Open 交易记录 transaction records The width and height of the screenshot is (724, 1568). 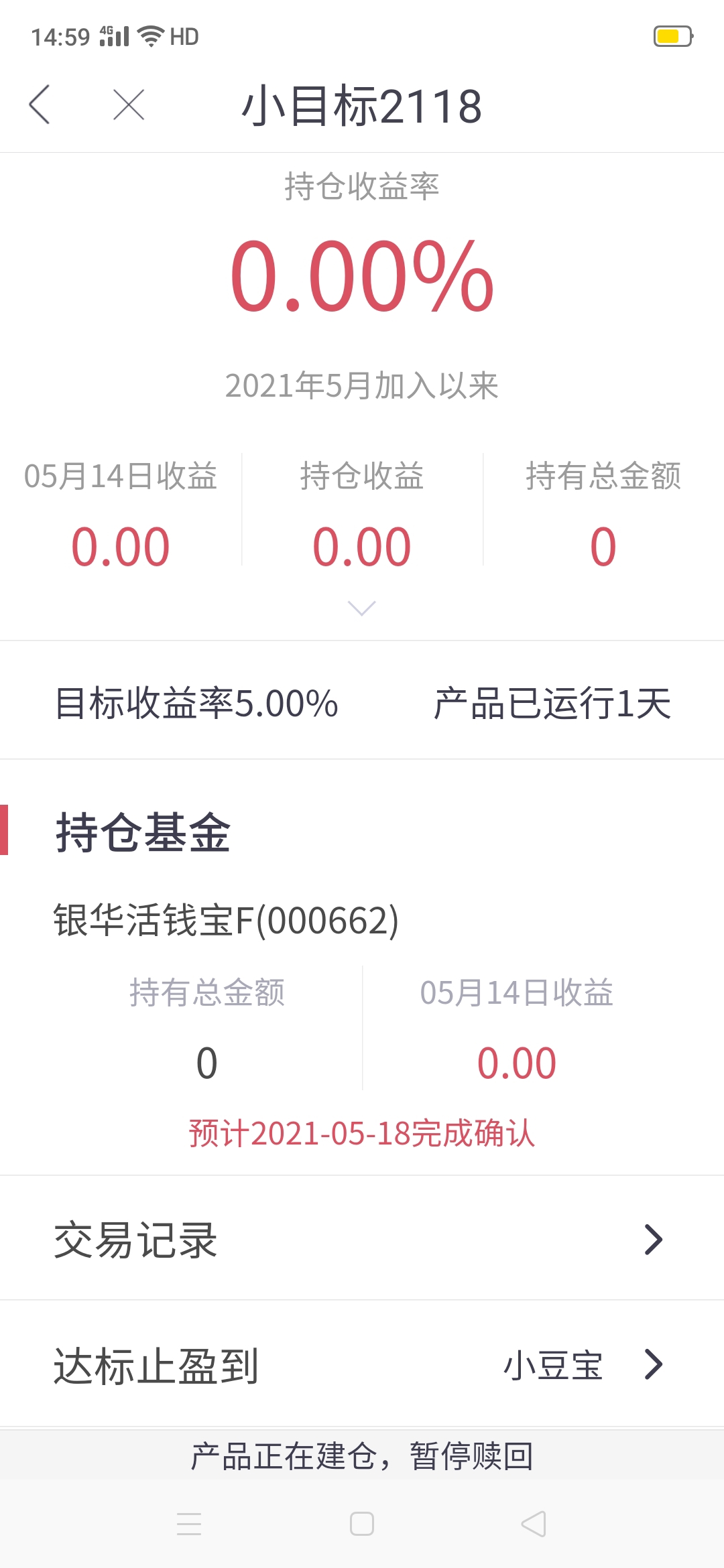362,1238
